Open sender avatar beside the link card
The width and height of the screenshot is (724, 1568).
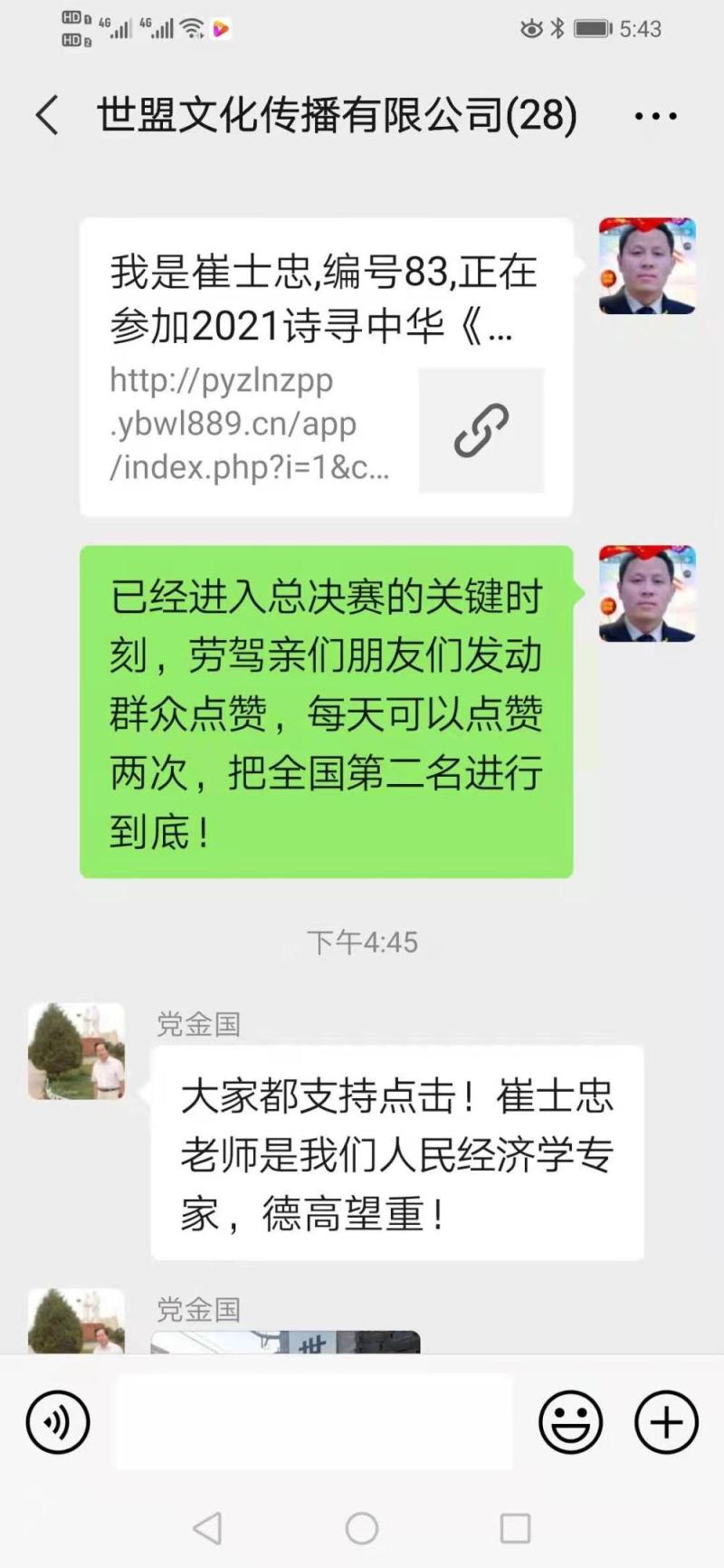pos(647,266)
